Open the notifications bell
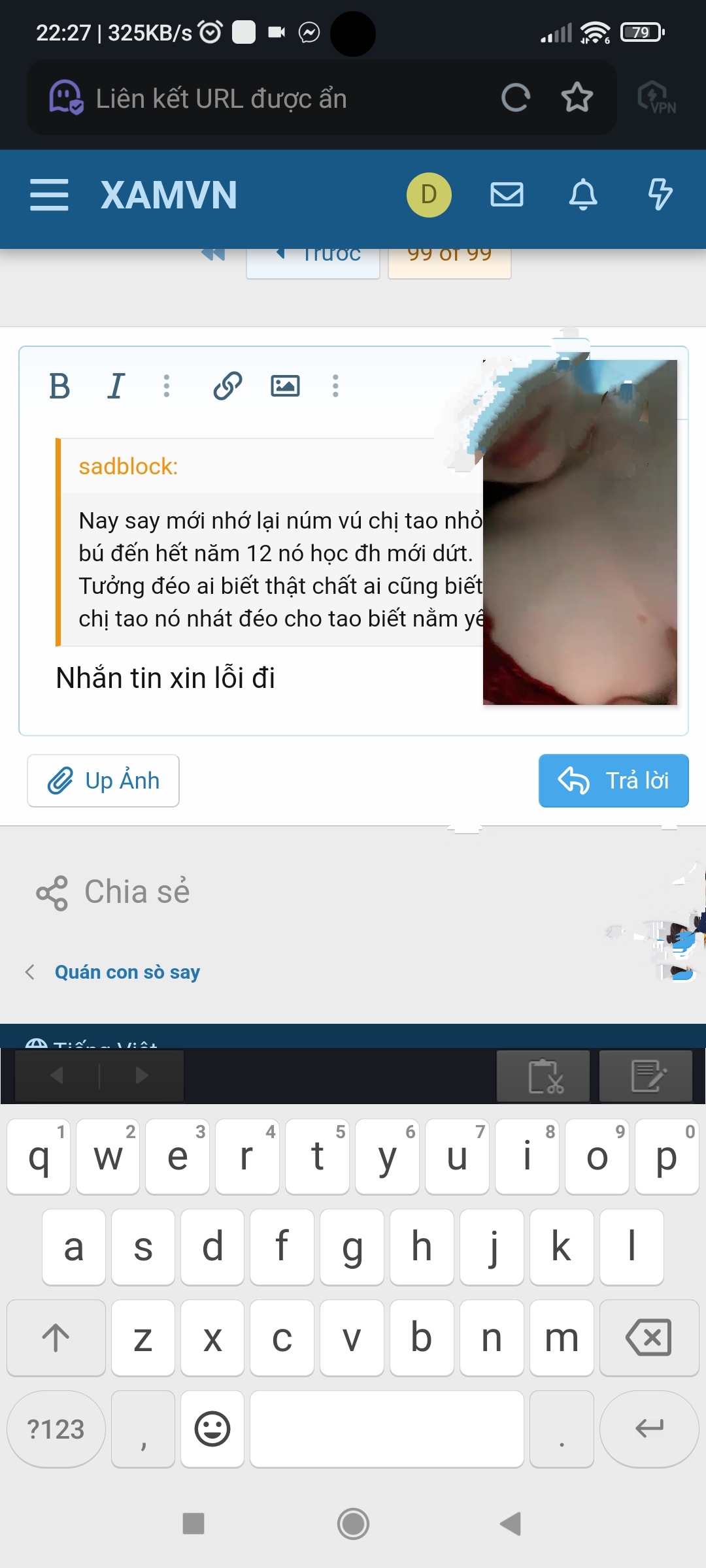Image resolution: width=706 pixels, height=1568 pixels. coord(583,195)
